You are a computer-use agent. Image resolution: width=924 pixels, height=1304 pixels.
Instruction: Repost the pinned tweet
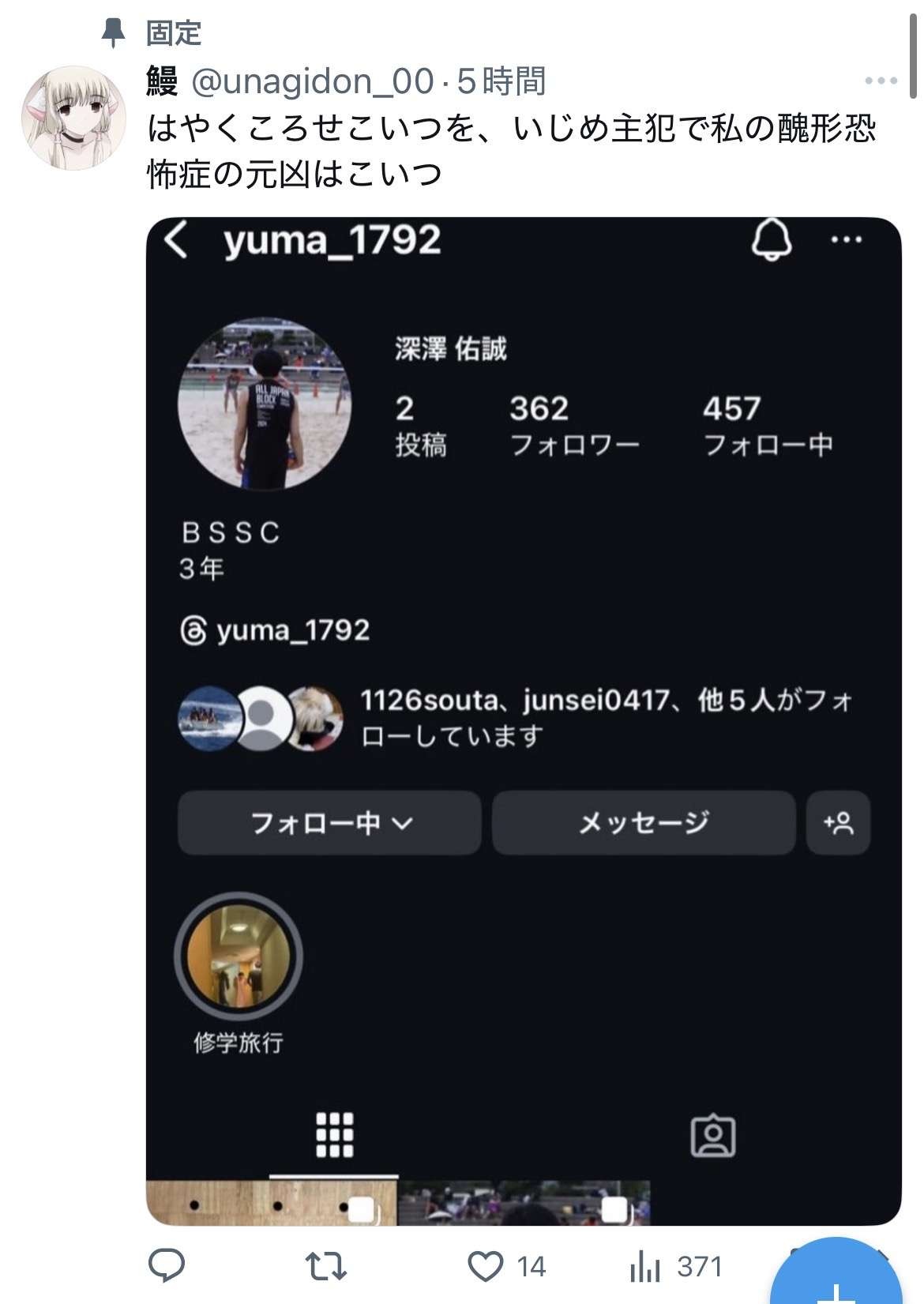[x=325, y=1267]
